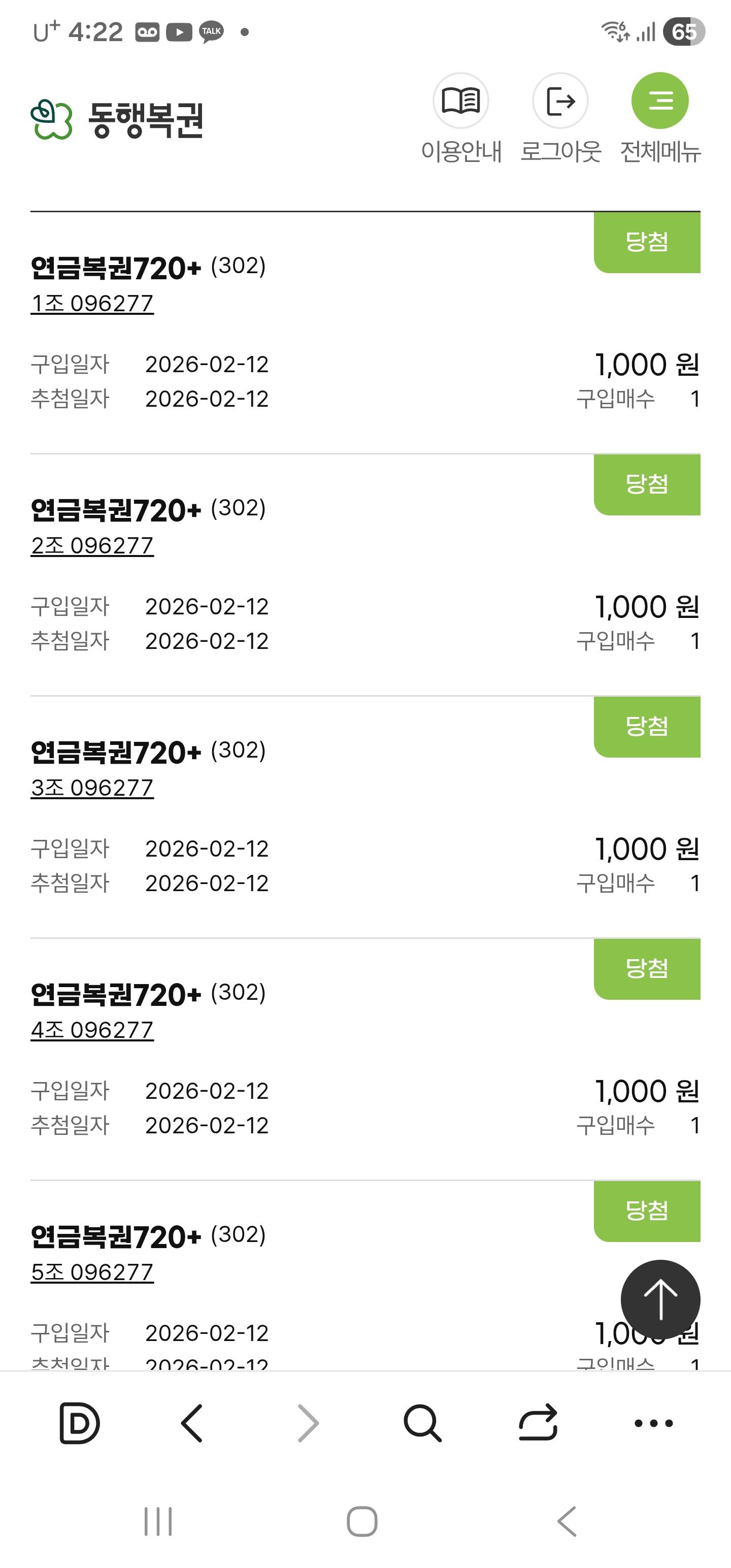This screenshot has height=1568, width=731.
Task: Open ticket 3조 096277 details
Action: coord(93,787)
